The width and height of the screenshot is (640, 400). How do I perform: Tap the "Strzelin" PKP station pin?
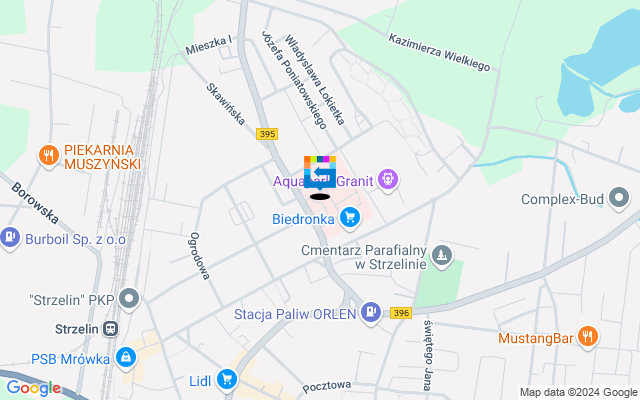tap(129, 298)
